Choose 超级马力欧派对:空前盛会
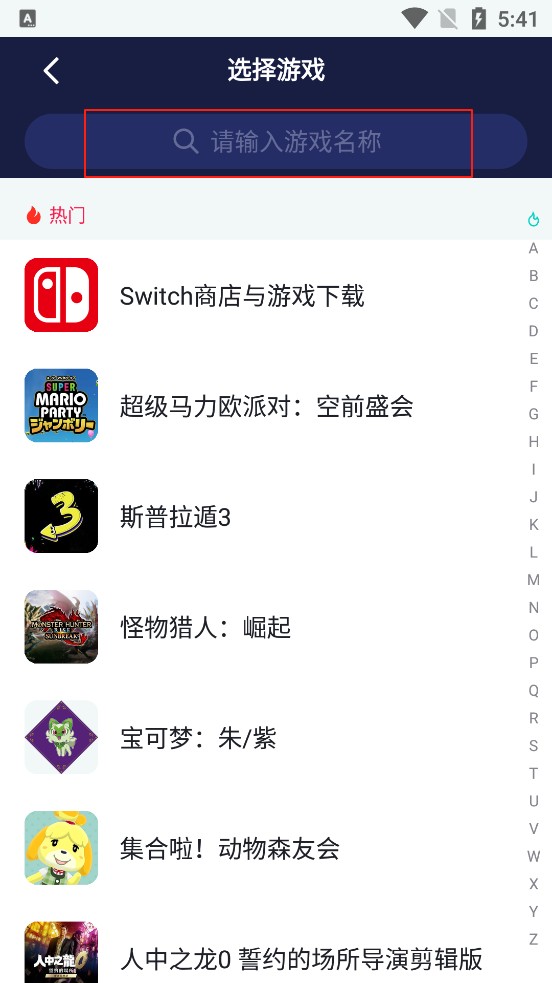Viewport: 552px width, 983px height. (276, 406)
